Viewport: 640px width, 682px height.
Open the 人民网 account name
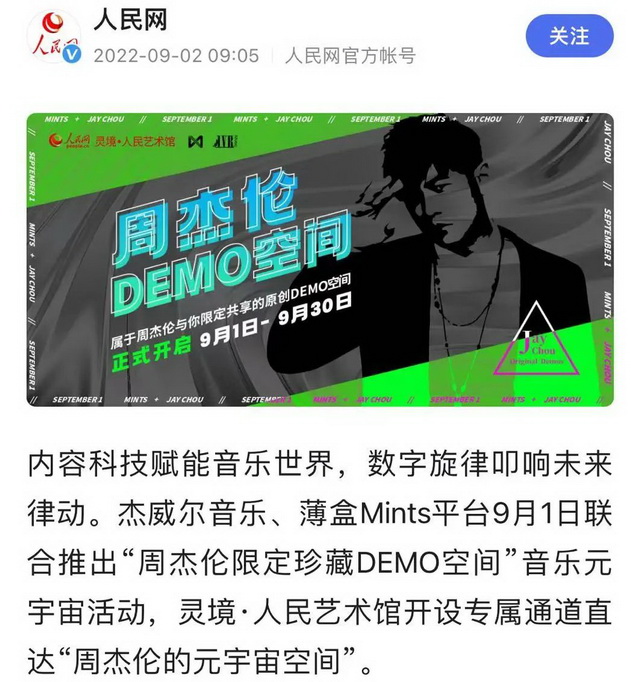pos(130,21)
